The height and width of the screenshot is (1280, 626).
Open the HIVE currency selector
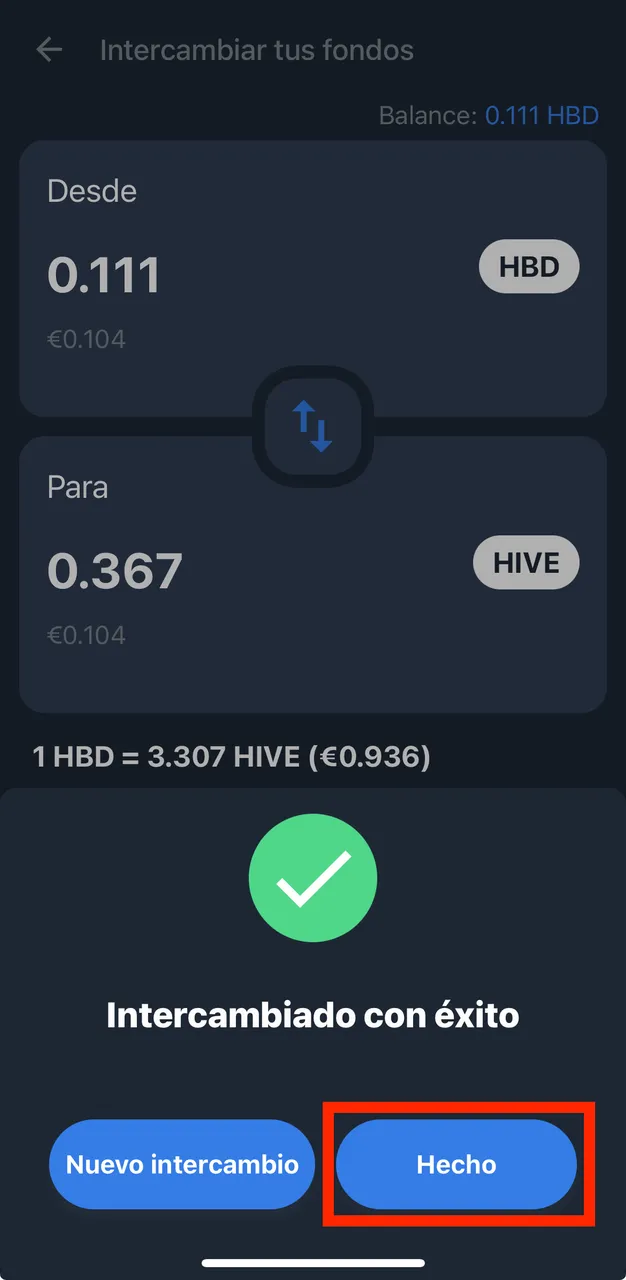click(x=526, y=563)
